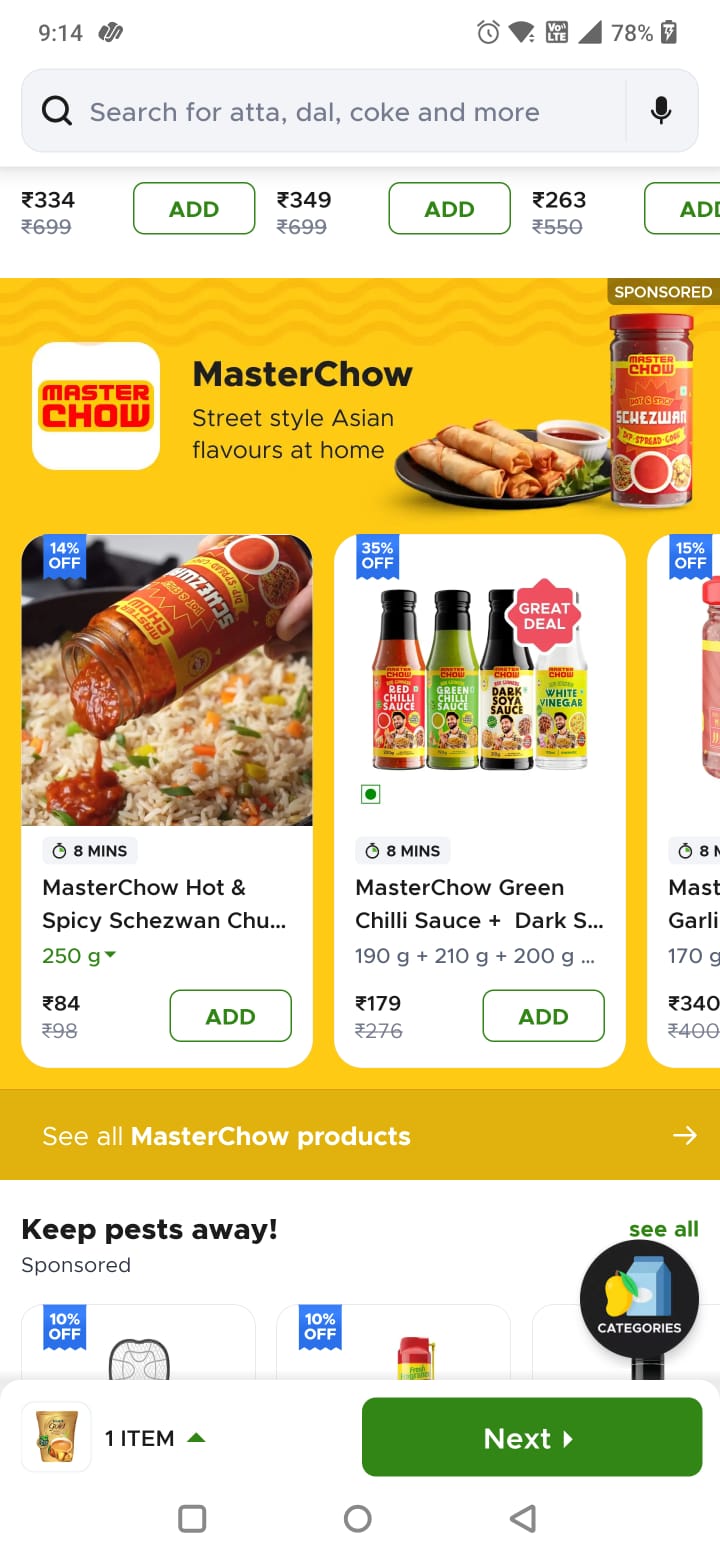The image size is (720, 1560).
Task: Add Schezwan Chutney priced ₹84
Action: (x=230, y=1016)
